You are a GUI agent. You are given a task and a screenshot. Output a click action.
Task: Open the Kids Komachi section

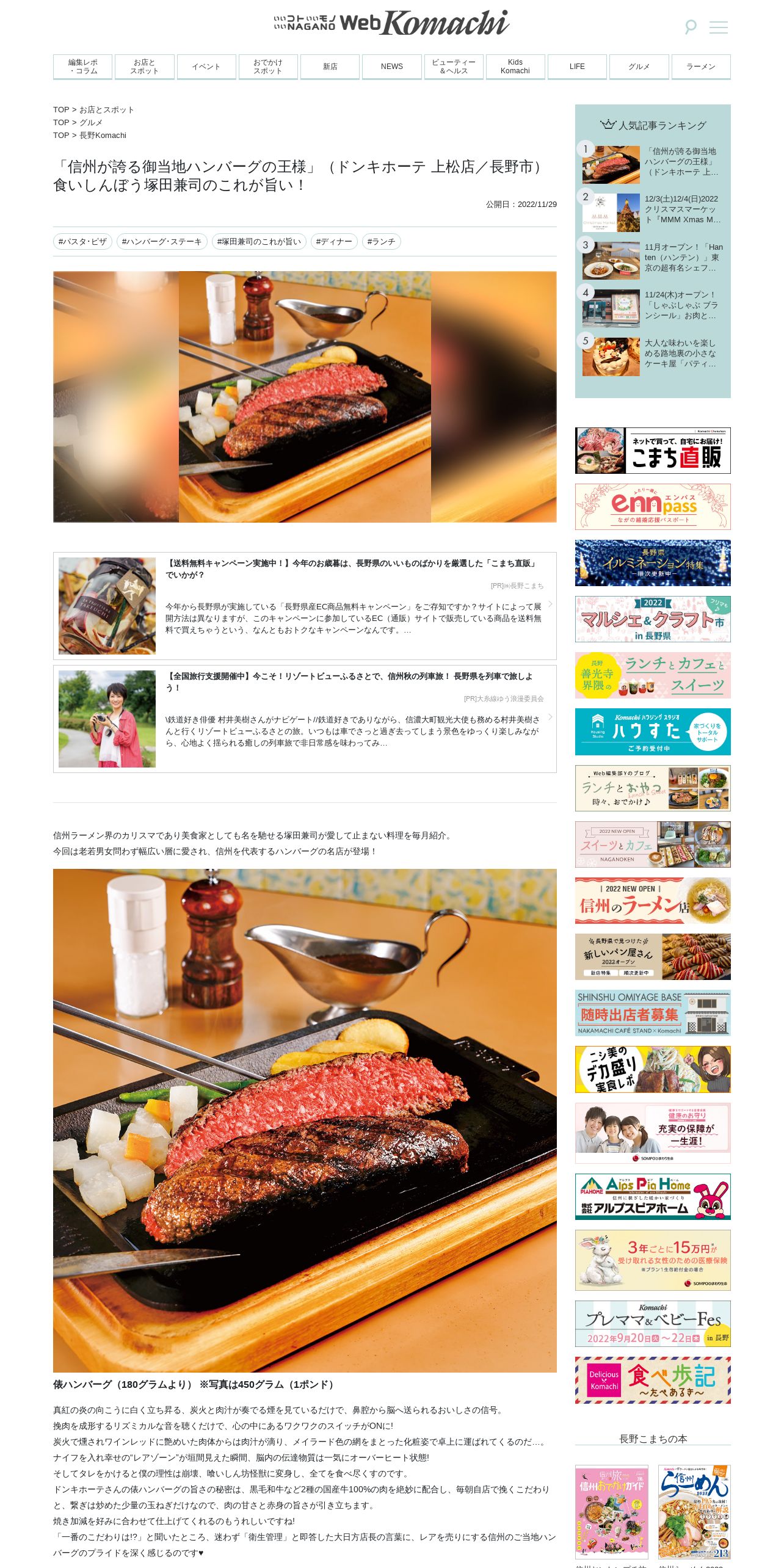click(515, 67)
